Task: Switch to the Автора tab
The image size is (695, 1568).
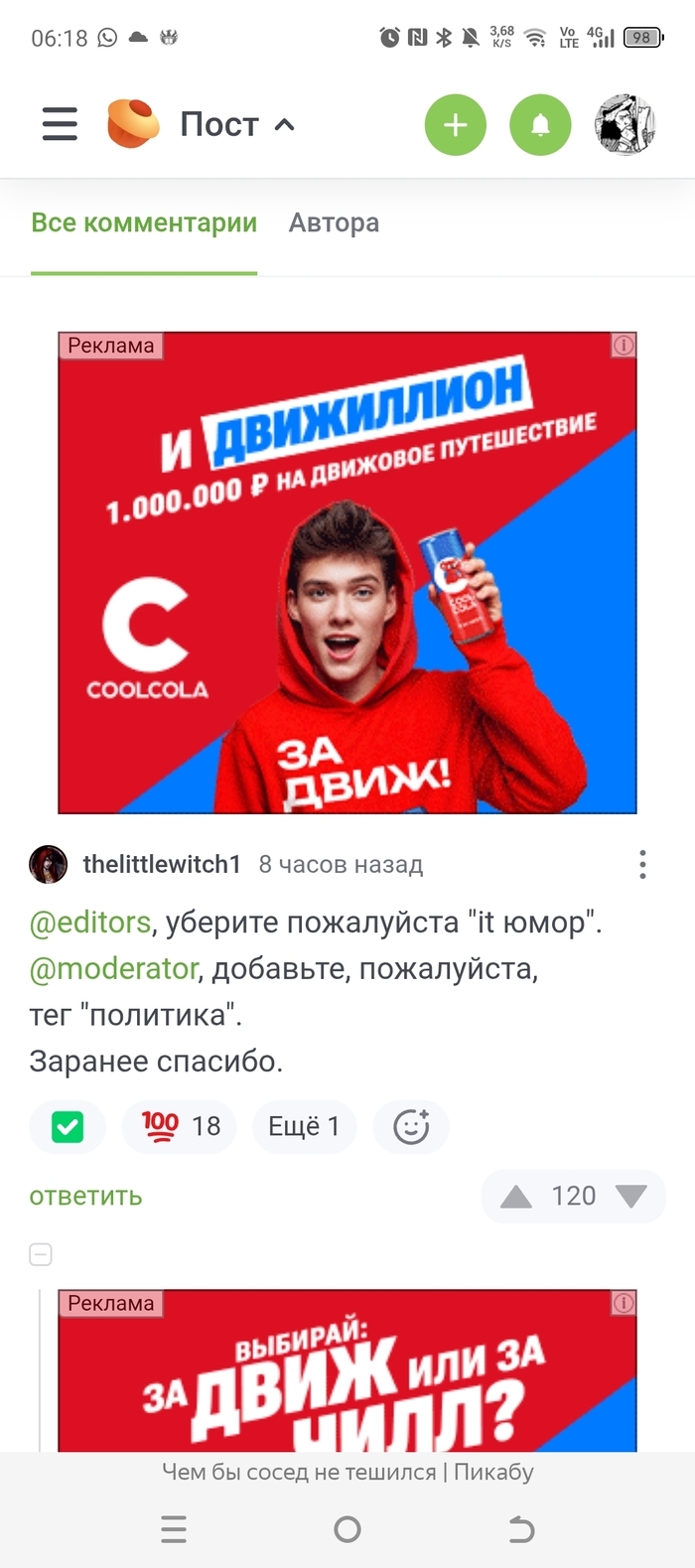Action: click(334, 223)
